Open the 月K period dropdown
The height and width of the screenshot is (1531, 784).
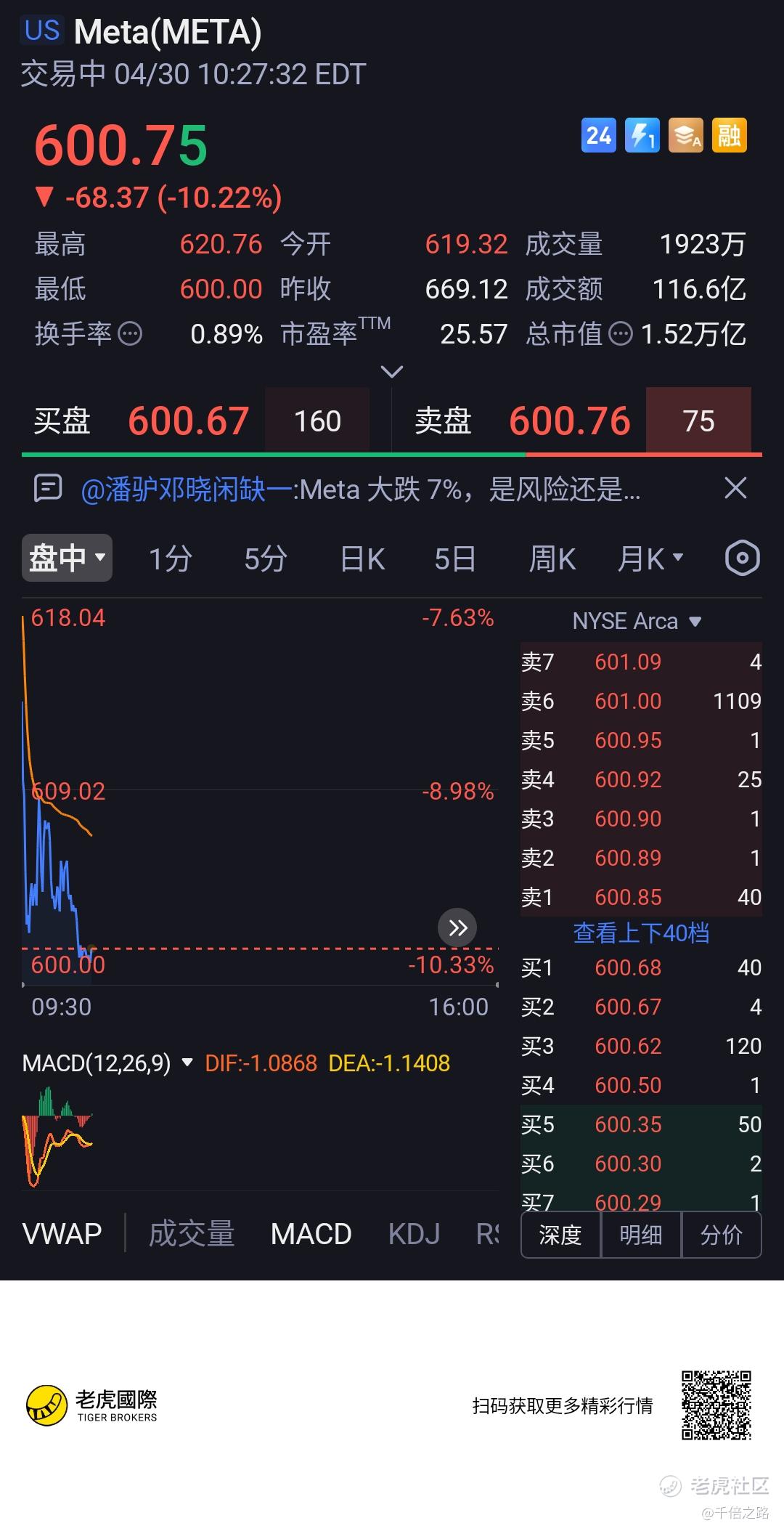650,559
